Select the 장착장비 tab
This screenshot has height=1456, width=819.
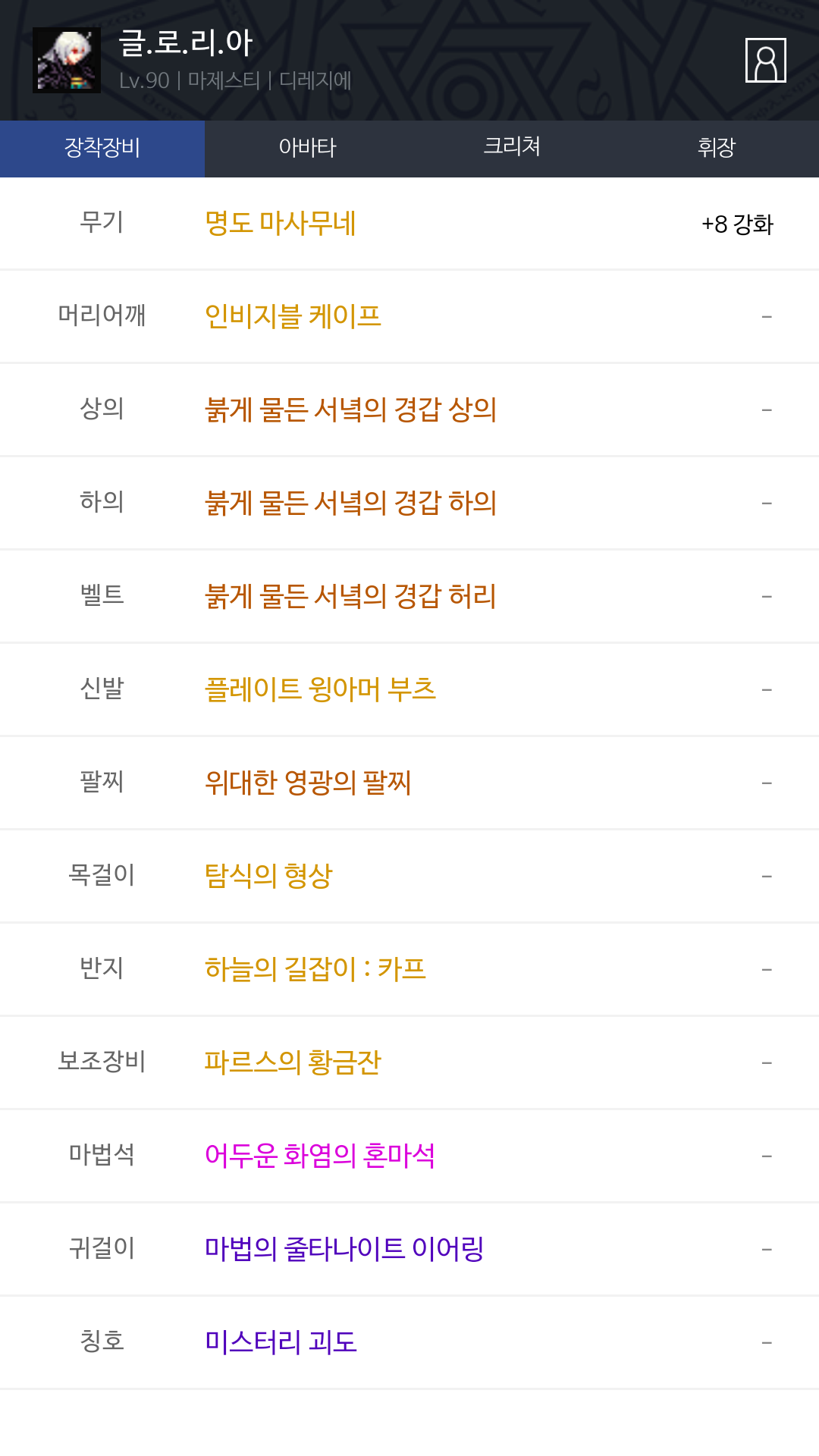click(x=102, y=149)
